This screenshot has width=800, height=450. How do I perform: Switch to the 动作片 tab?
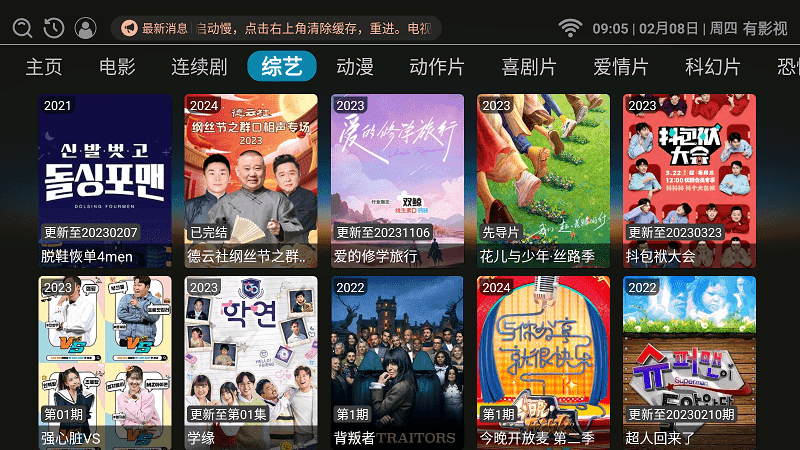coord(437,67)
